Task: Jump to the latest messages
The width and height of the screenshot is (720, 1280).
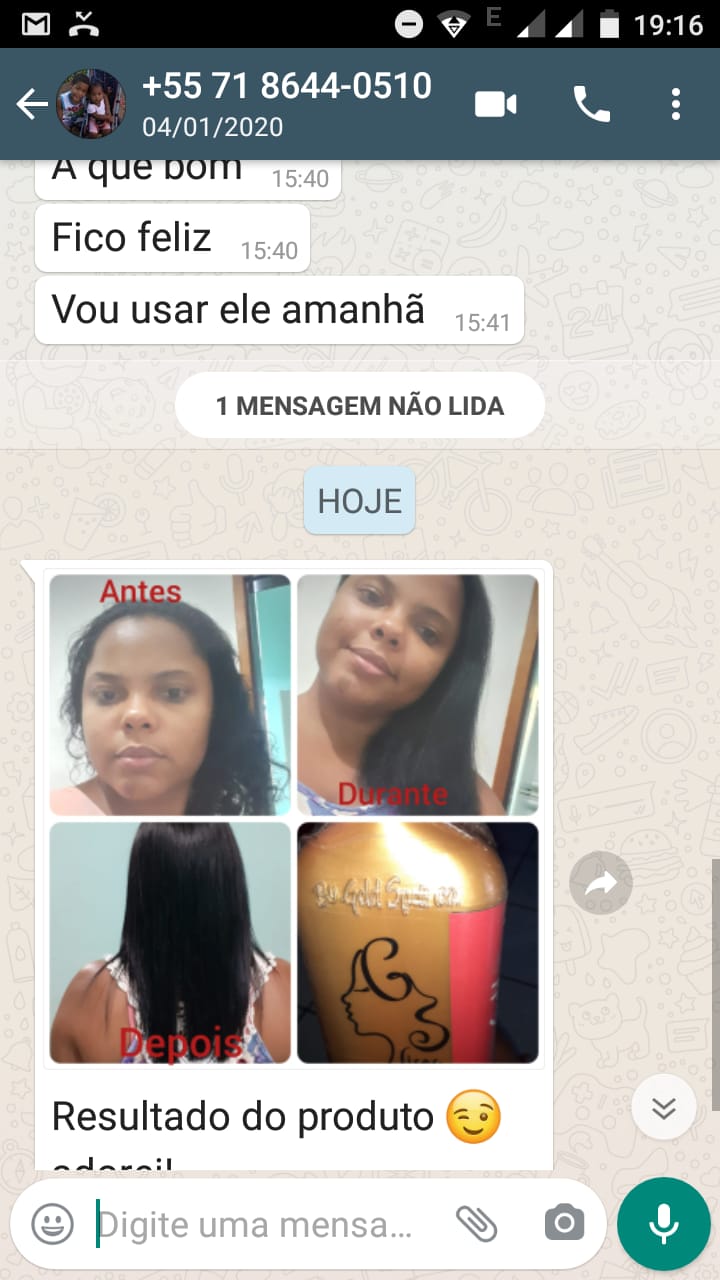Action: tap(664, 1107)
